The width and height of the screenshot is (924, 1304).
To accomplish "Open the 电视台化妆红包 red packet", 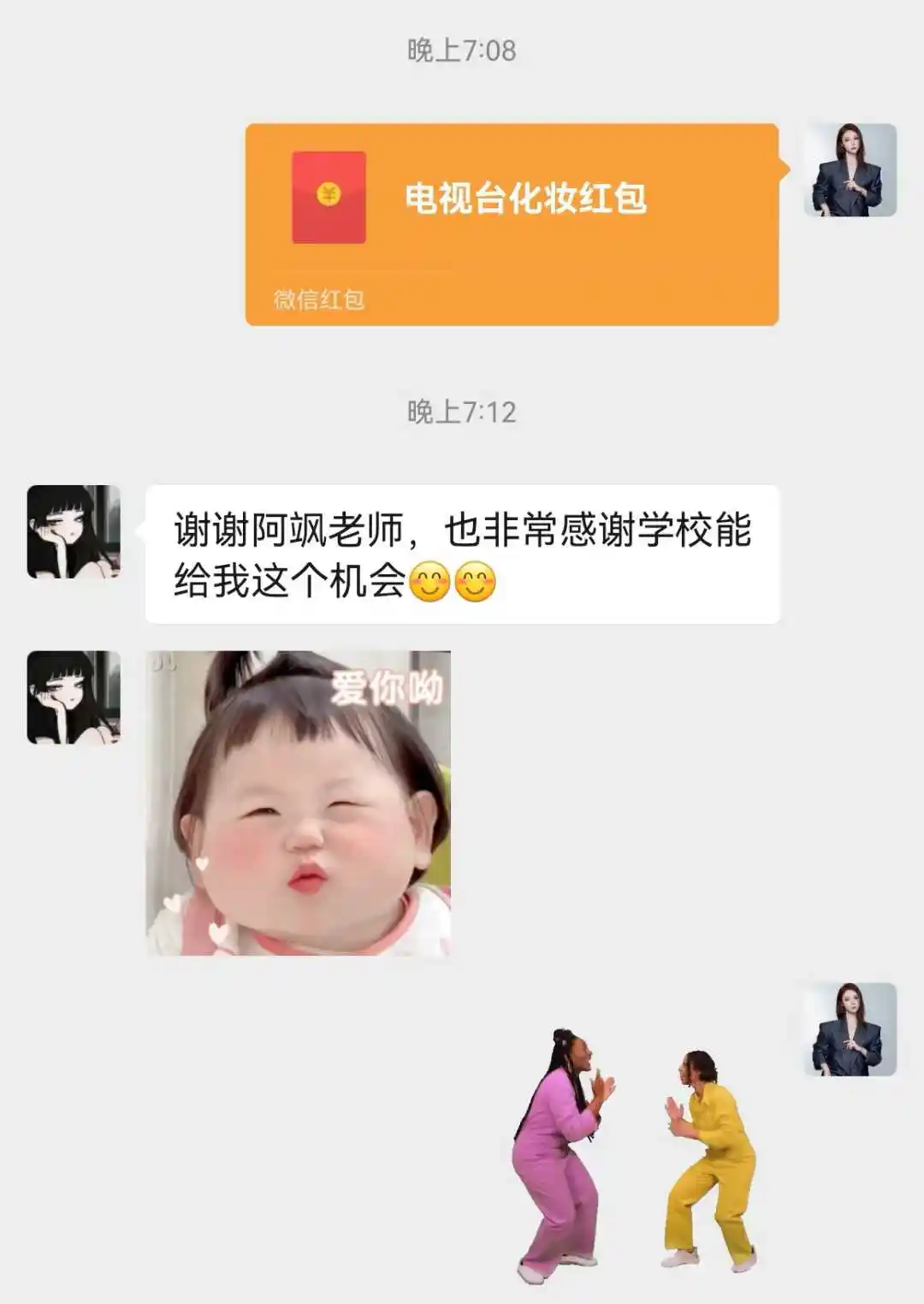I will coord(512,224).
